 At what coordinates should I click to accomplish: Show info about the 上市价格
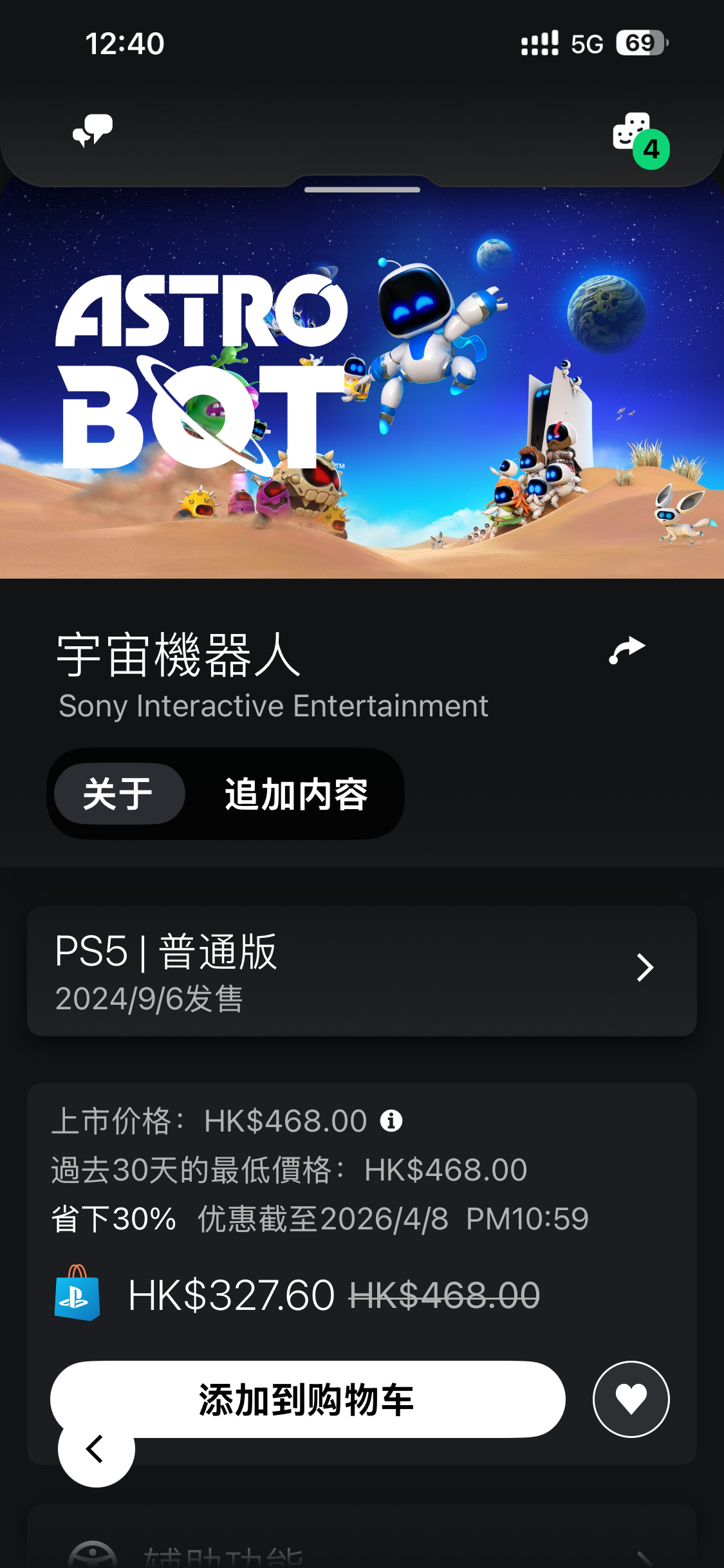coord(391,1121)
